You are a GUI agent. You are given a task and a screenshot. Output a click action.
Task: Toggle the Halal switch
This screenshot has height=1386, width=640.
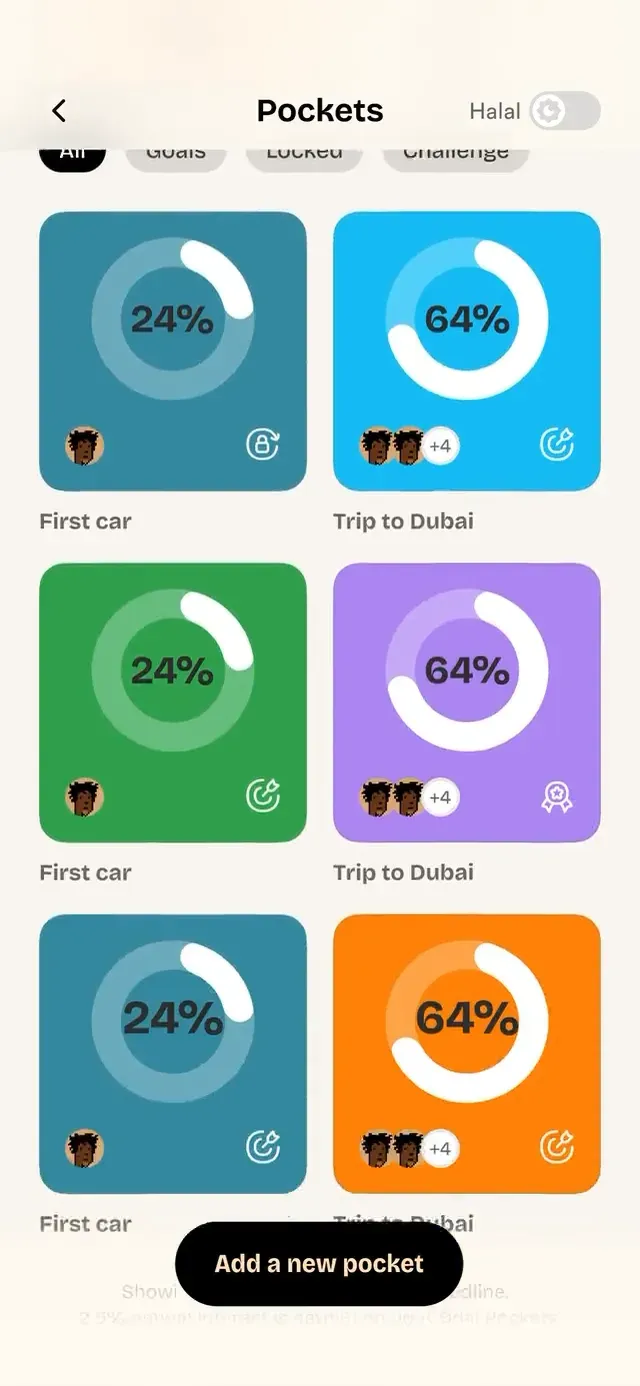(x=565, y=111)
